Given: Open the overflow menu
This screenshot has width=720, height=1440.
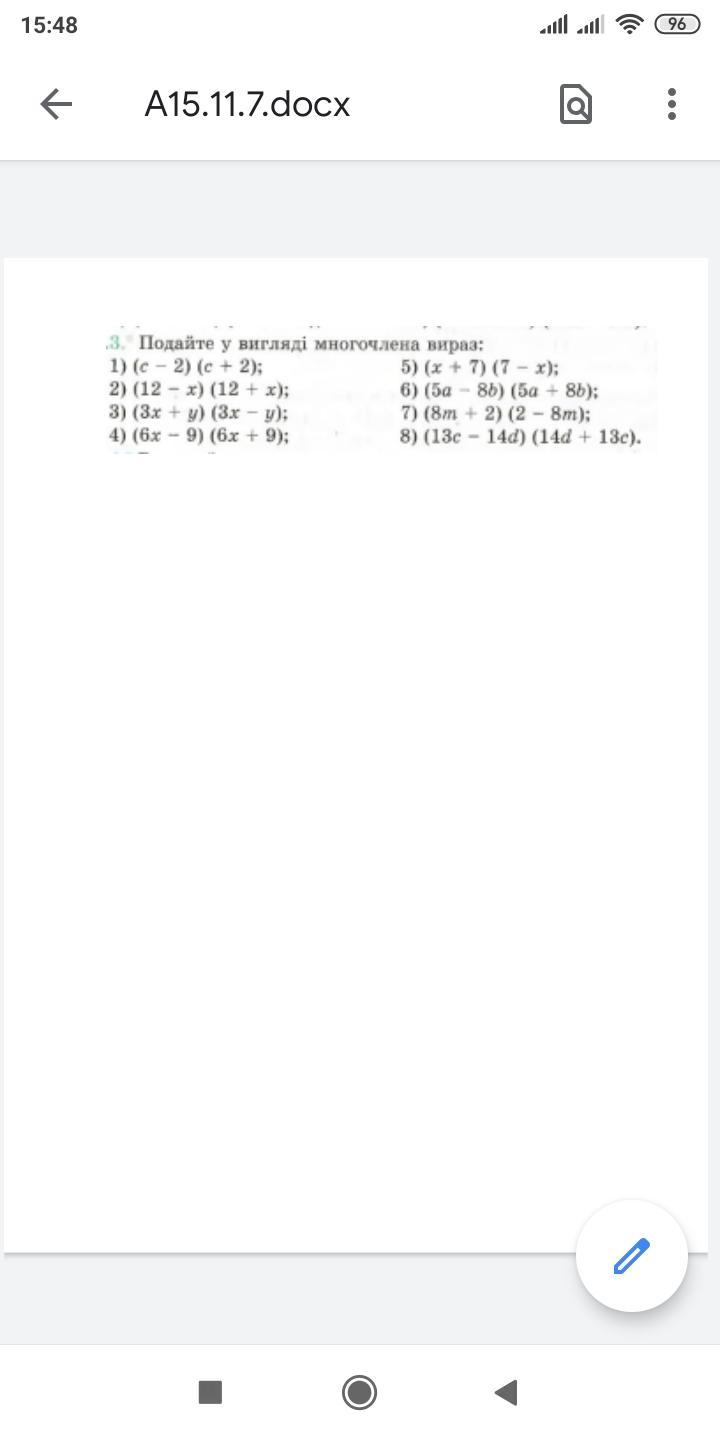Looking at the screenshot, I should point(672,104).
